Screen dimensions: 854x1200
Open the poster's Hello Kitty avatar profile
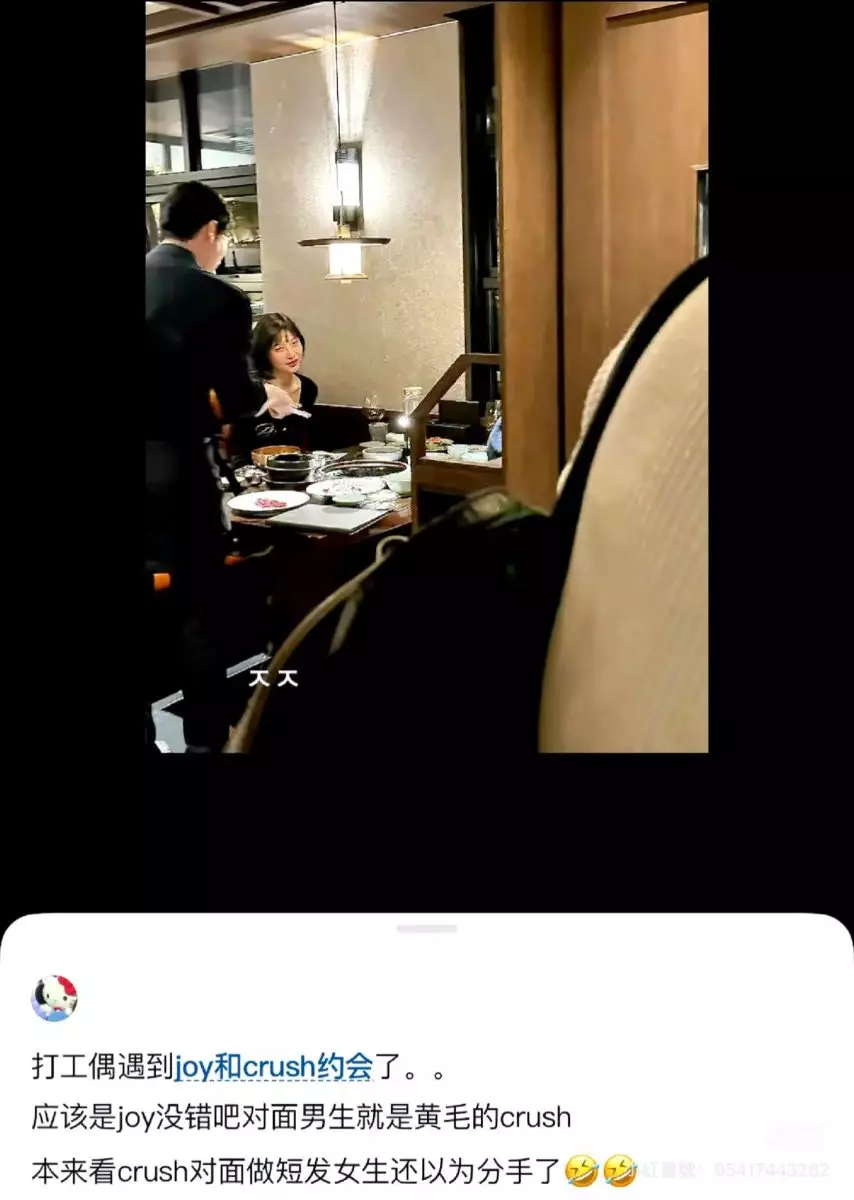[55, 998]
